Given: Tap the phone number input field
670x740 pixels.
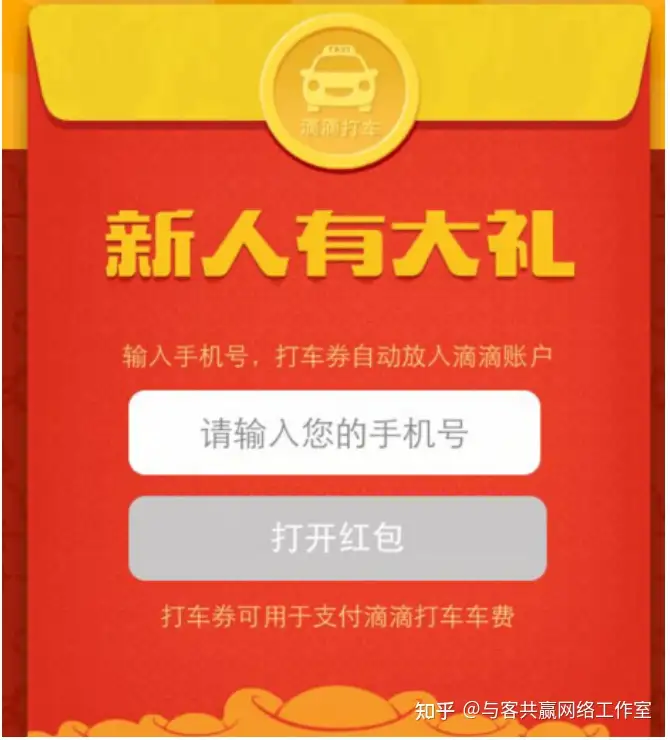Looking at the screenshot, I should 334,433.
